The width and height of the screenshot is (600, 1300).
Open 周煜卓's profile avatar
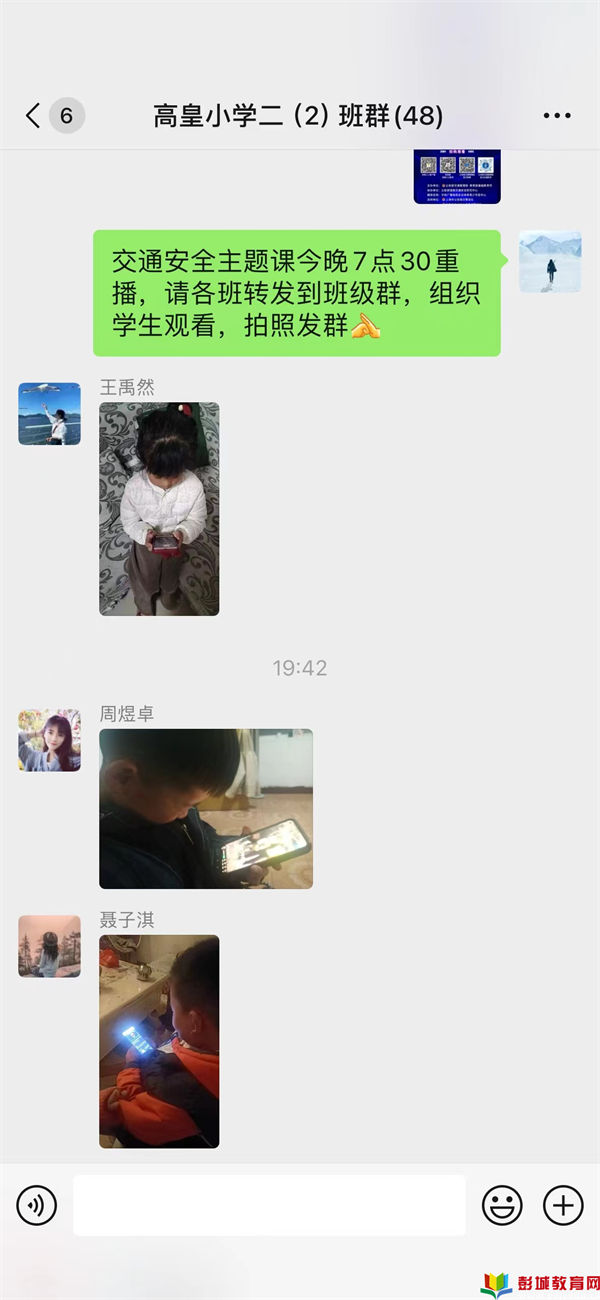(x=49, y=740)
